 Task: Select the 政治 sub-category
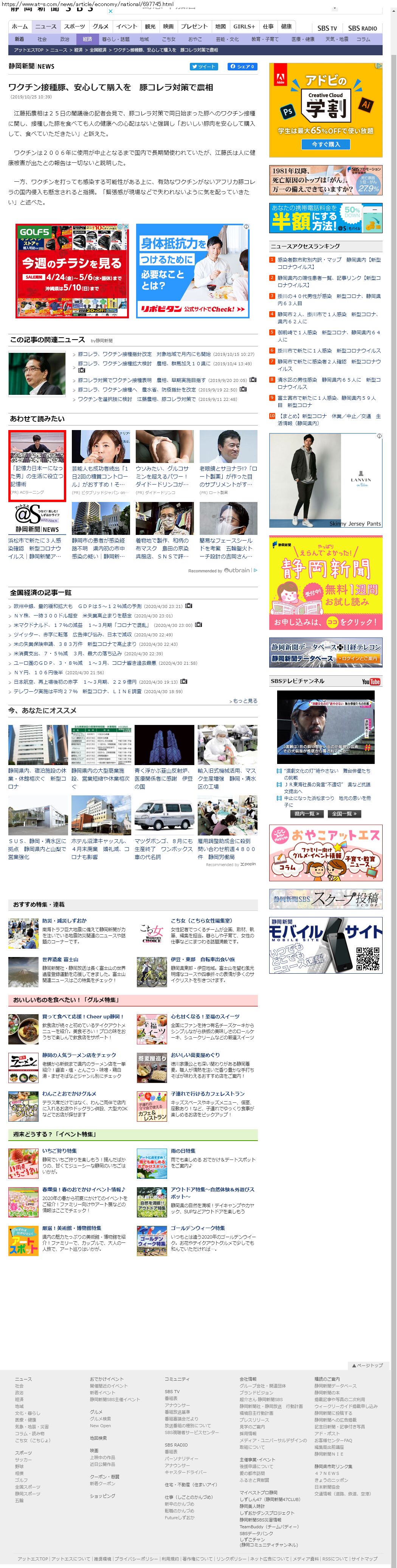click(64, 39)
